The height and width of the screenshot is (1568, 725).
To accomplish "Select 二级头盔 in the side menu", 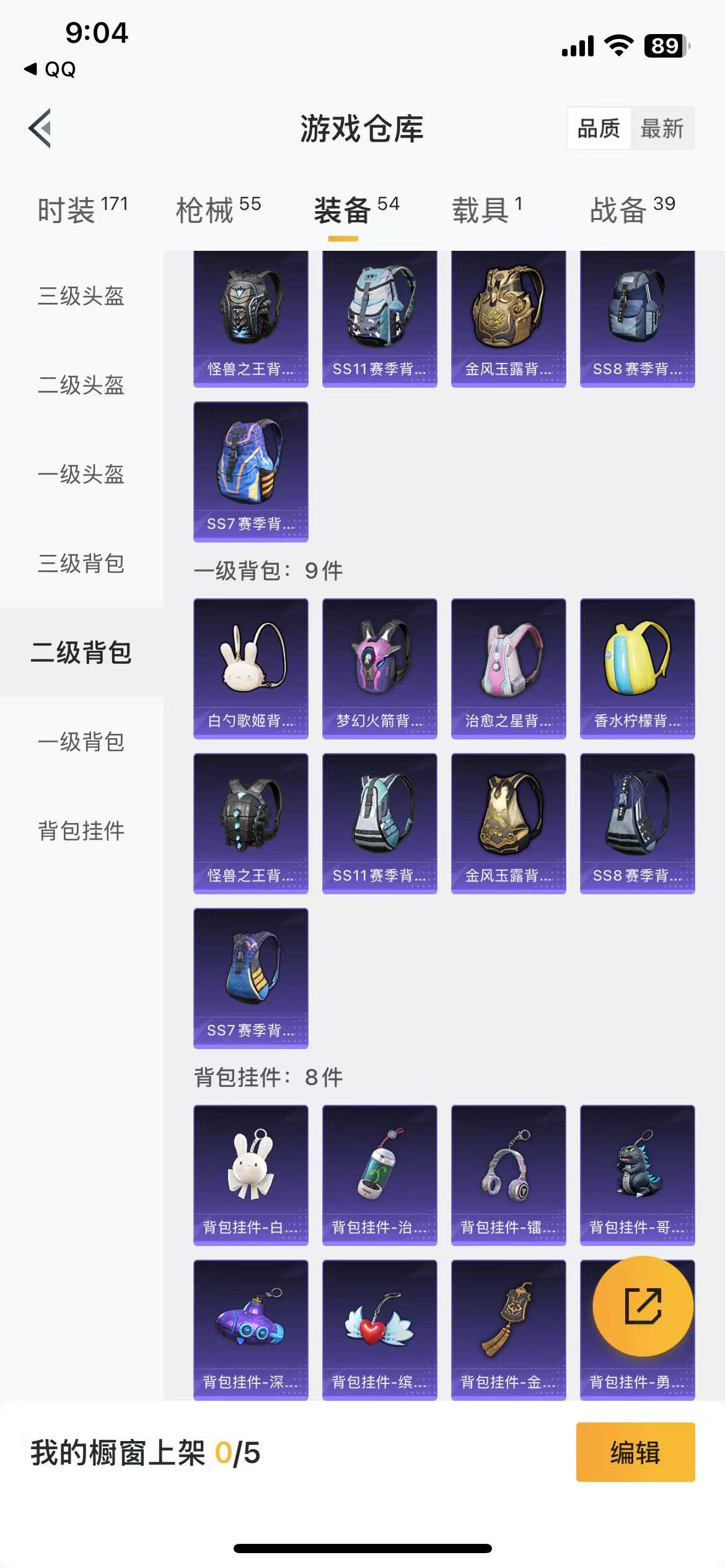I will click(x=81, y=385).
